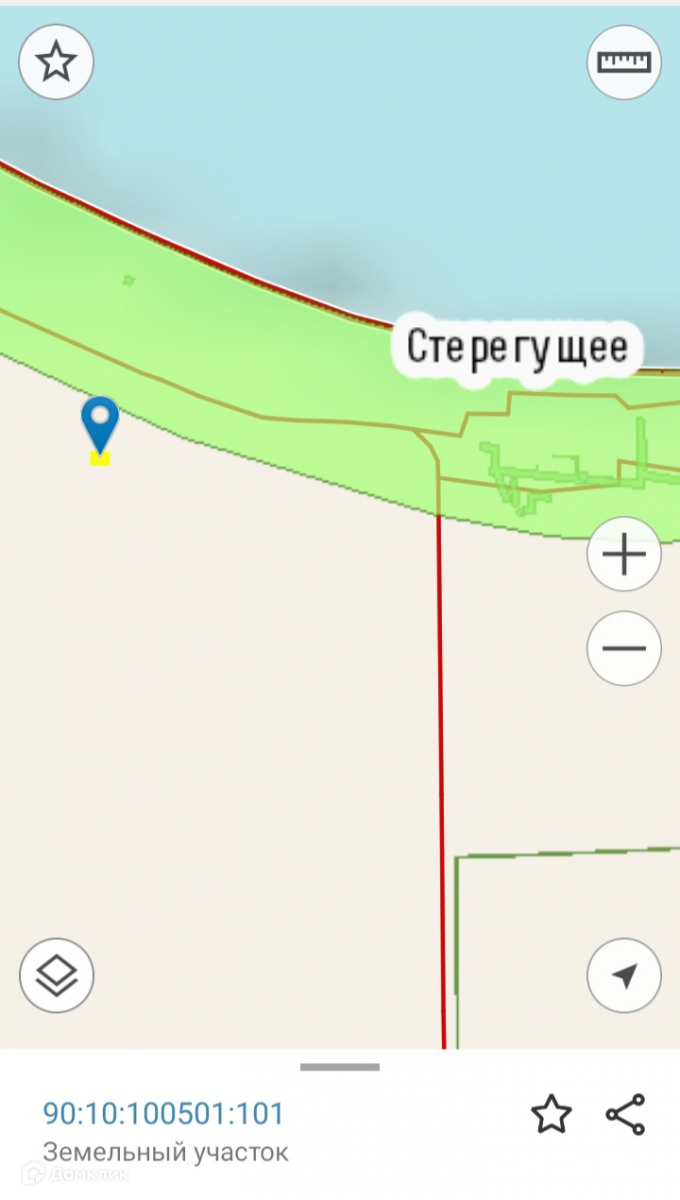Tap the blue pin marker on the map
This screenshot has height=1200, width=680.
point(100,422)
